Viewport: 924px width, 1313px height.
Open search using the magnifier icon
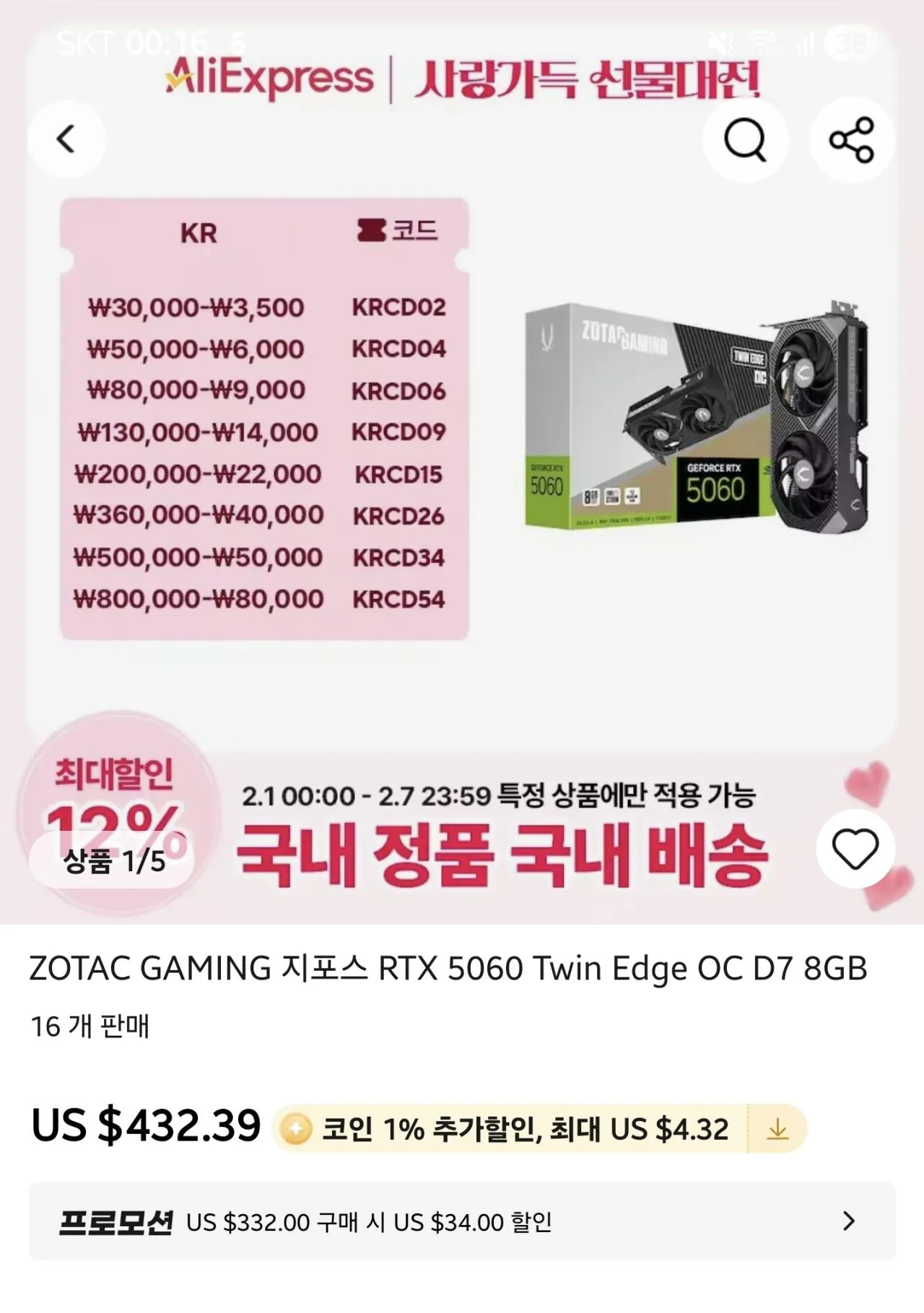click(746, 140)
